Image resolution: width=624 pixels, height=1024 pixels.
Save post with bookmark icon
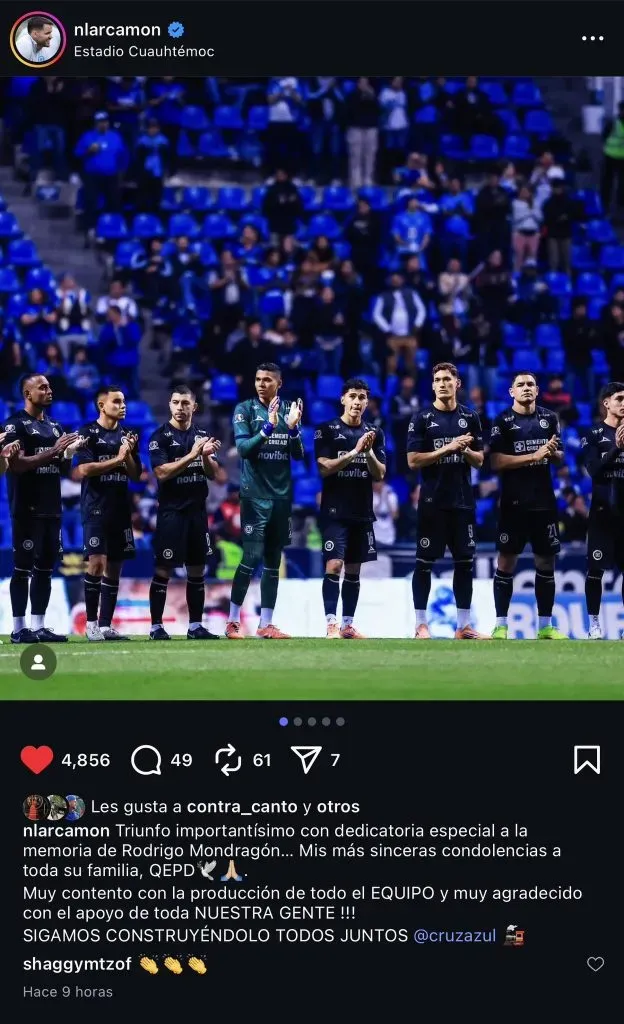coord(587,760)
